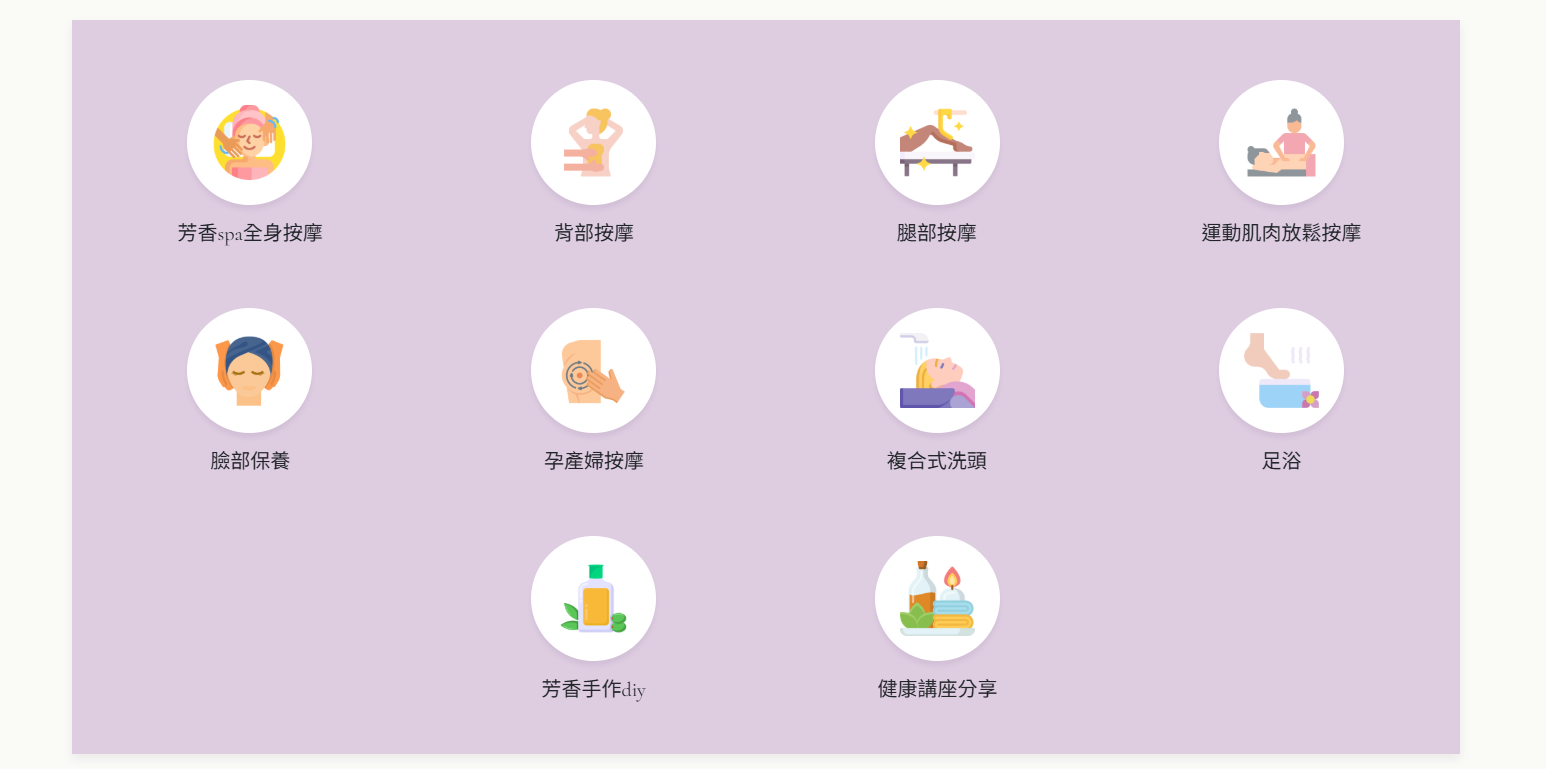Open 芳香spa全身按摩 service

(x=249, y=143)
